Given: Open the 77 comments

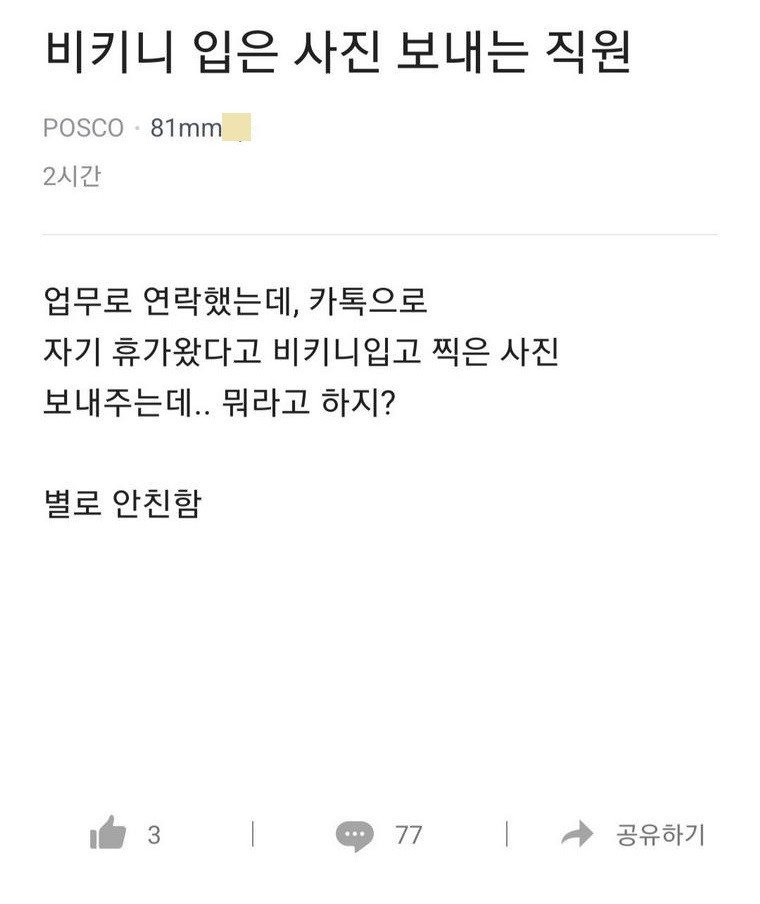Looking at the screenshot, I should [x=355, y=835].
